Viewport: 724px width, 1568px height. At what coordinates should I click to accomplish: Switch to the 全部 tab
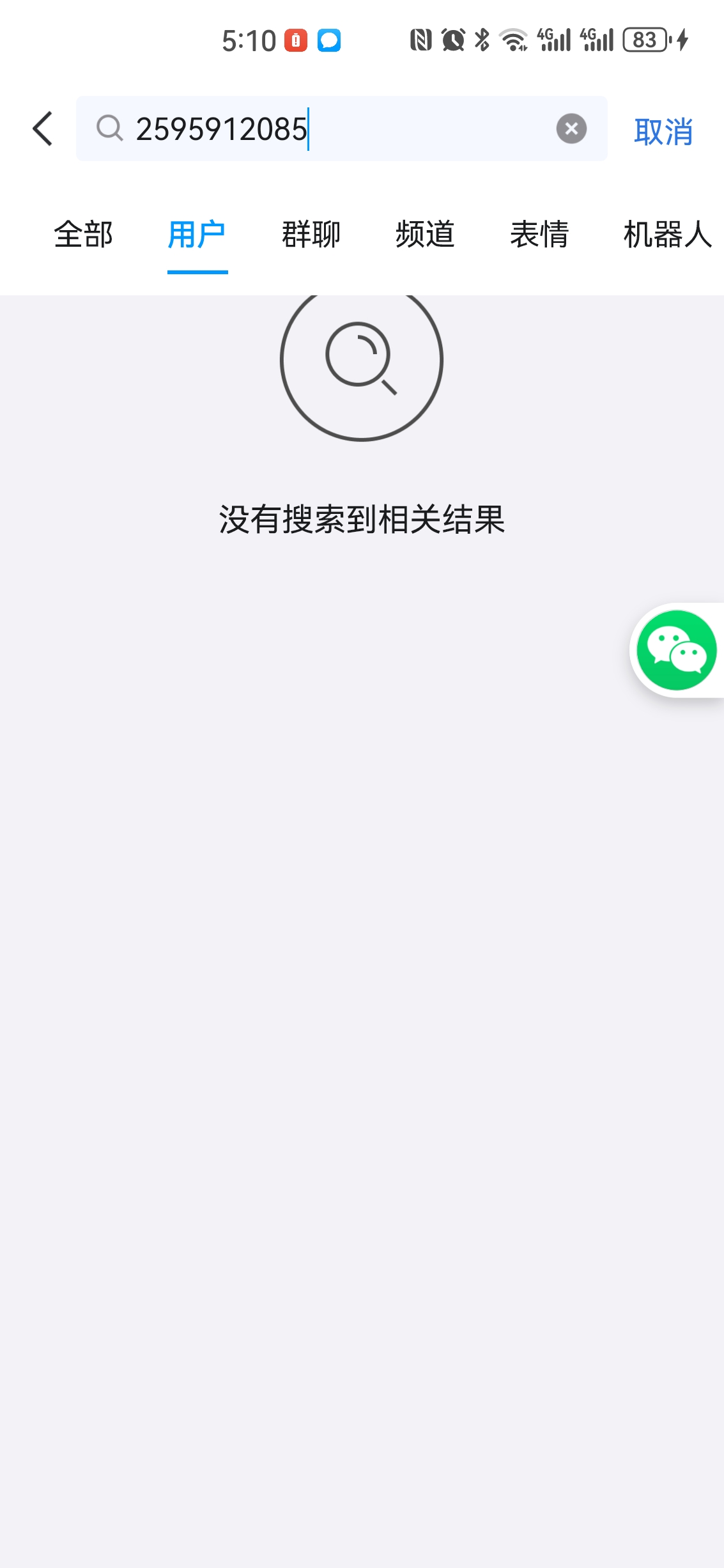click(x=84, y=235)
